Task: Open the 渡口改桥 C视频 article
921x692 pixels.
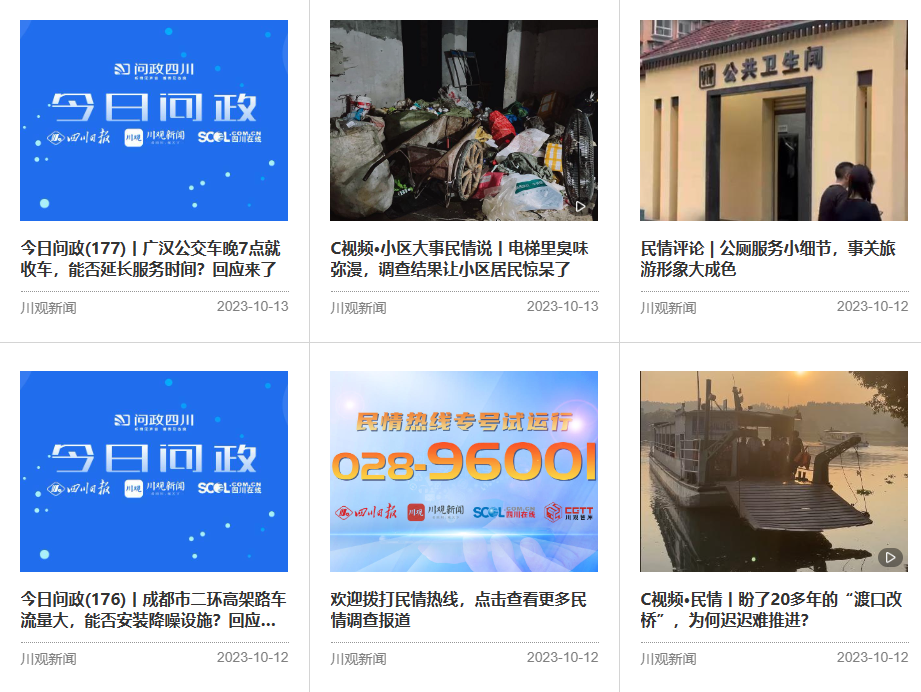Action: click(770, 609)
